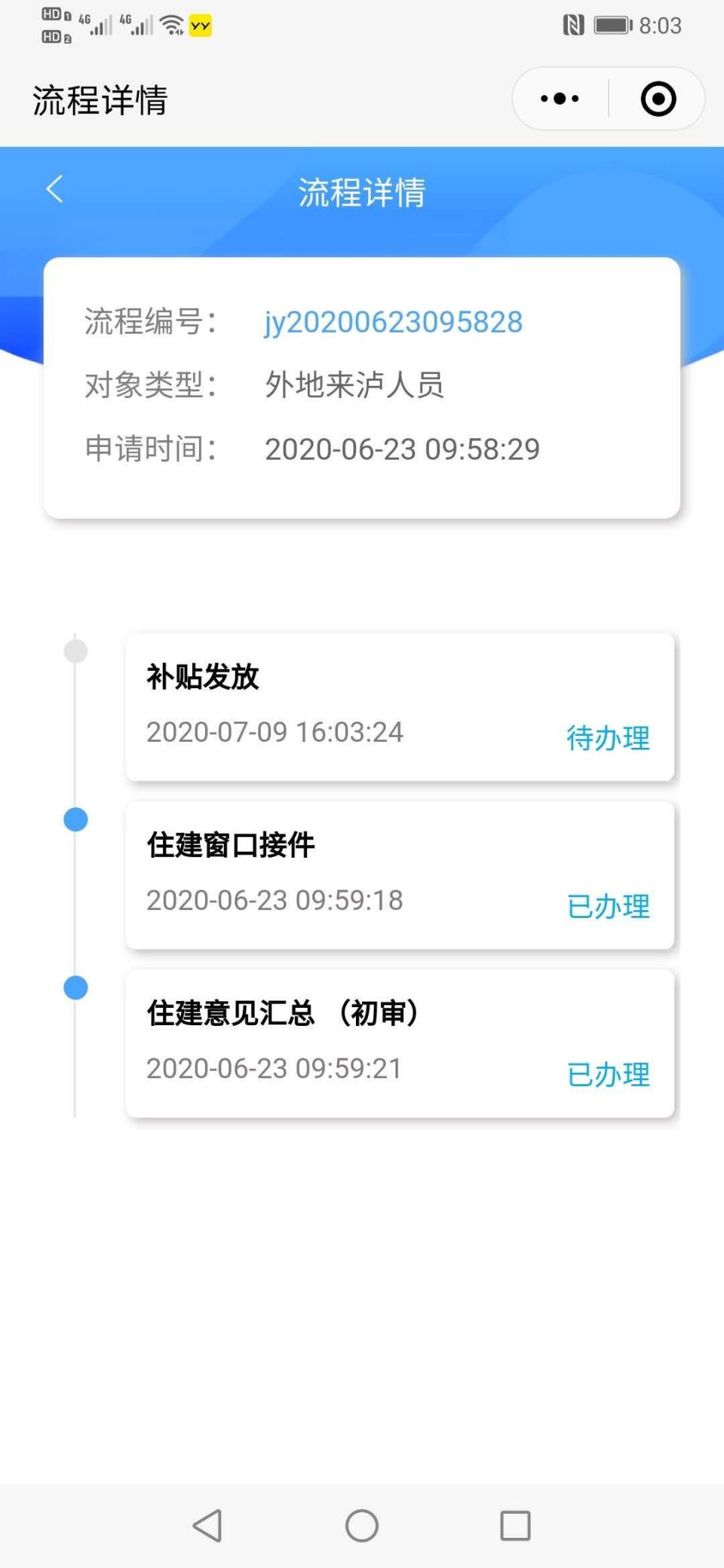724x1568 pixels.
Task: Tap the system back button
Action: click(x=207, y=1525)
